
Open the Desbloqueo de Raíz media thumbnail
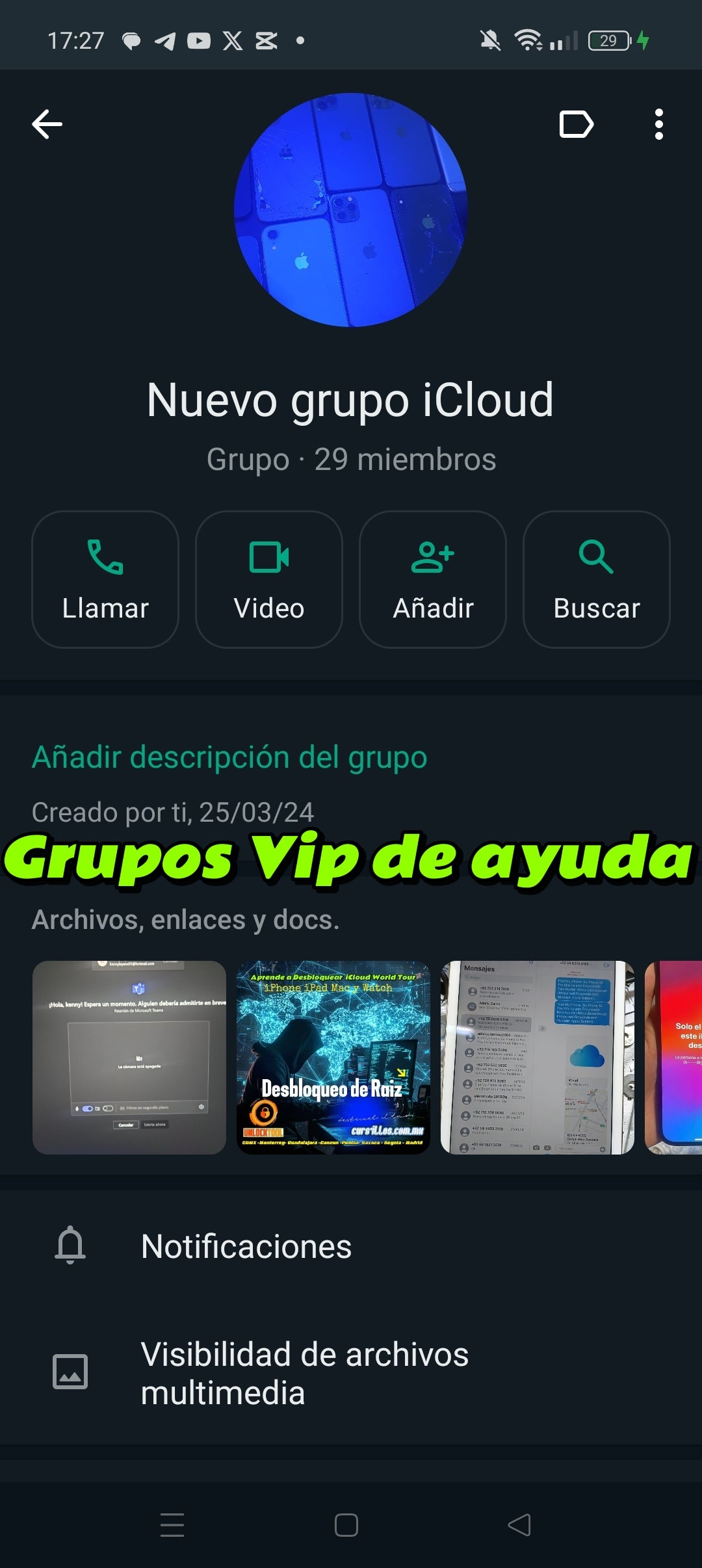coord(333,1057)
